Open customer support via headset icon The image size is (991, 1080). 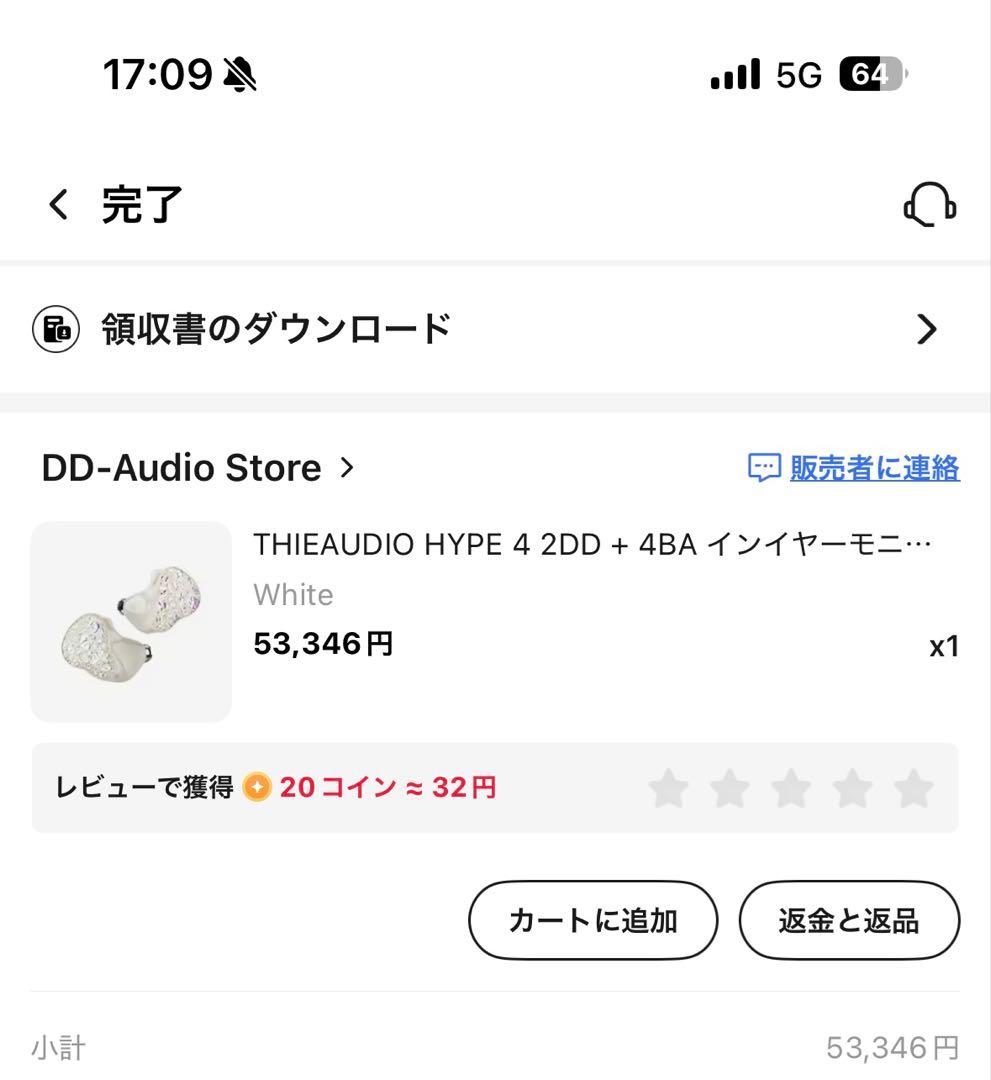931,205
